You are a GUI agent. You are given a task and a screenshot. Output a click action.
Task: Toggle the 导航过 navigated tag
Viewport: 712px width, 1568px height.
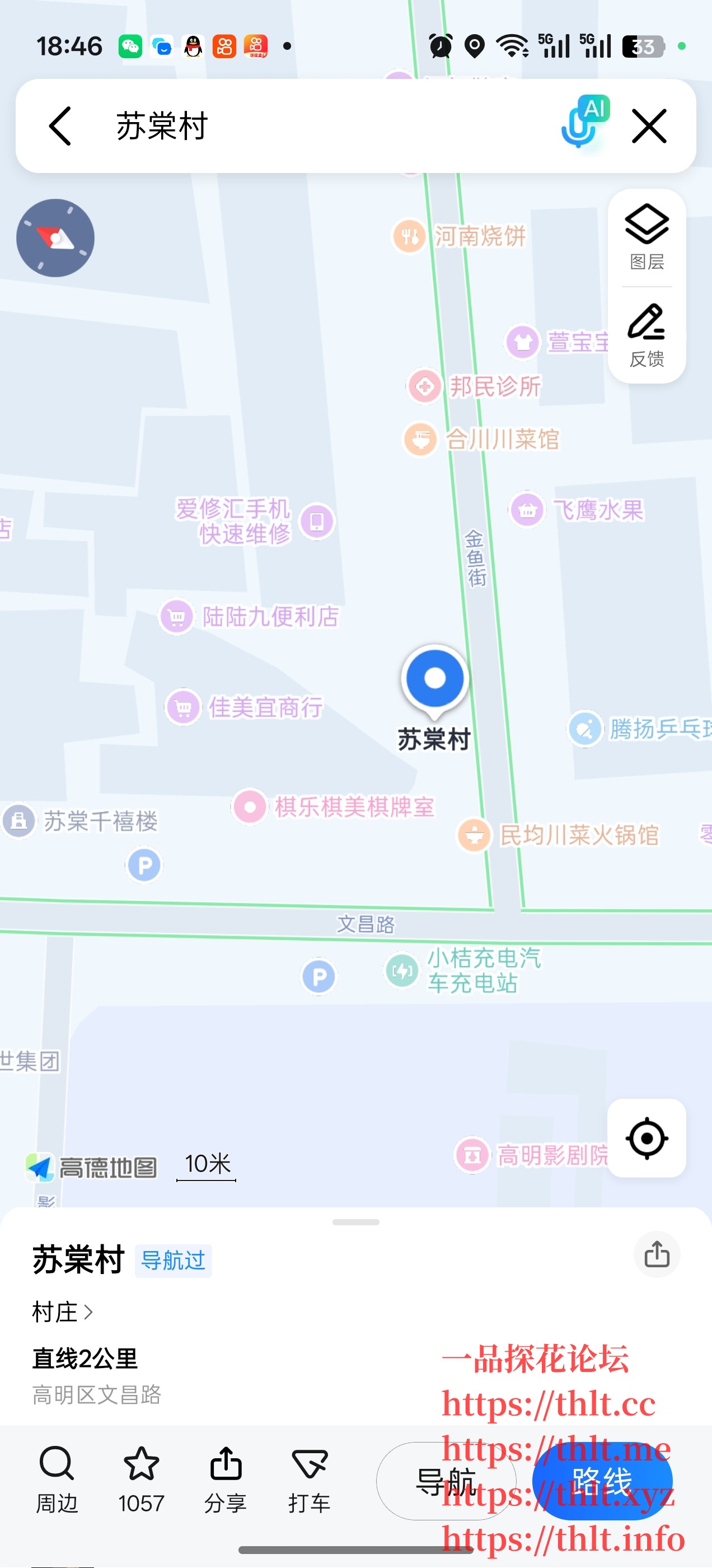pyautogui.click(x=174, y=1259)
